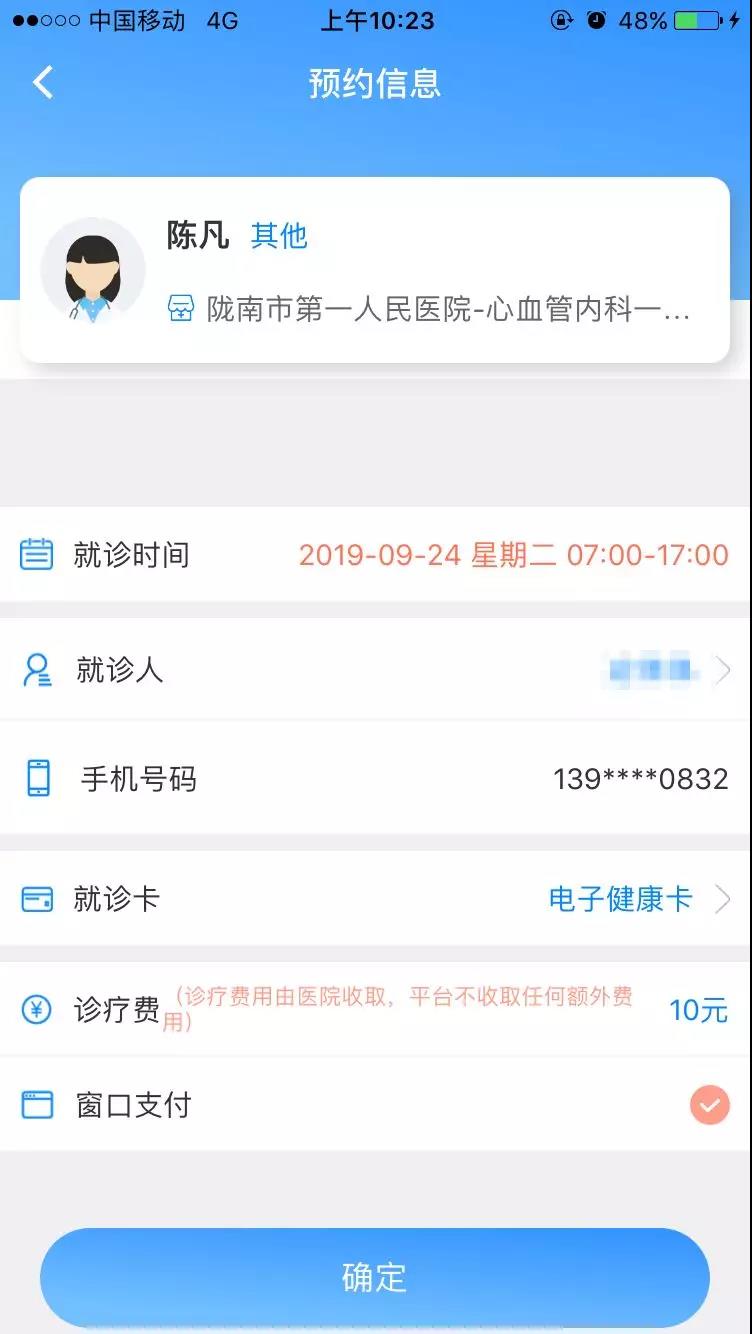Open doctor 陈凡's info card

374,270
